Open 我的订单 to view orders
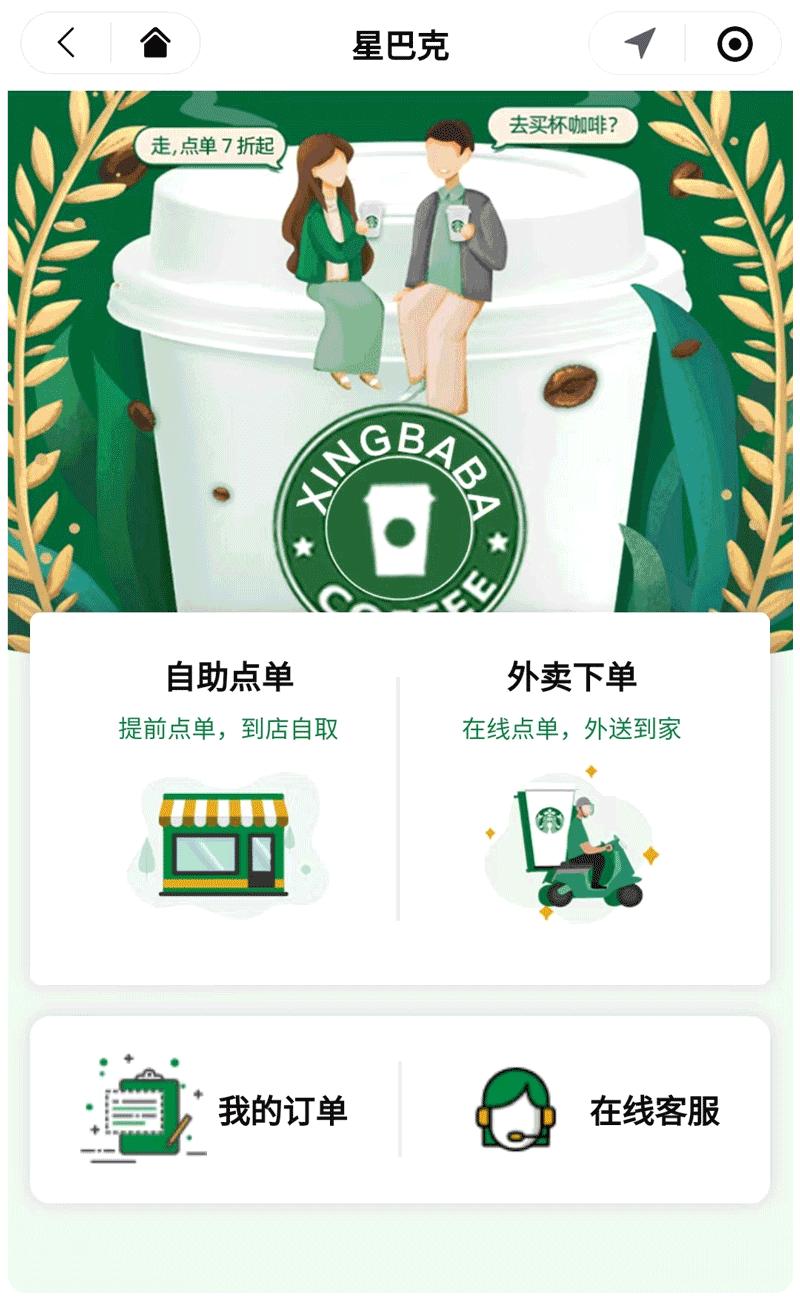 click(284, 1108)
